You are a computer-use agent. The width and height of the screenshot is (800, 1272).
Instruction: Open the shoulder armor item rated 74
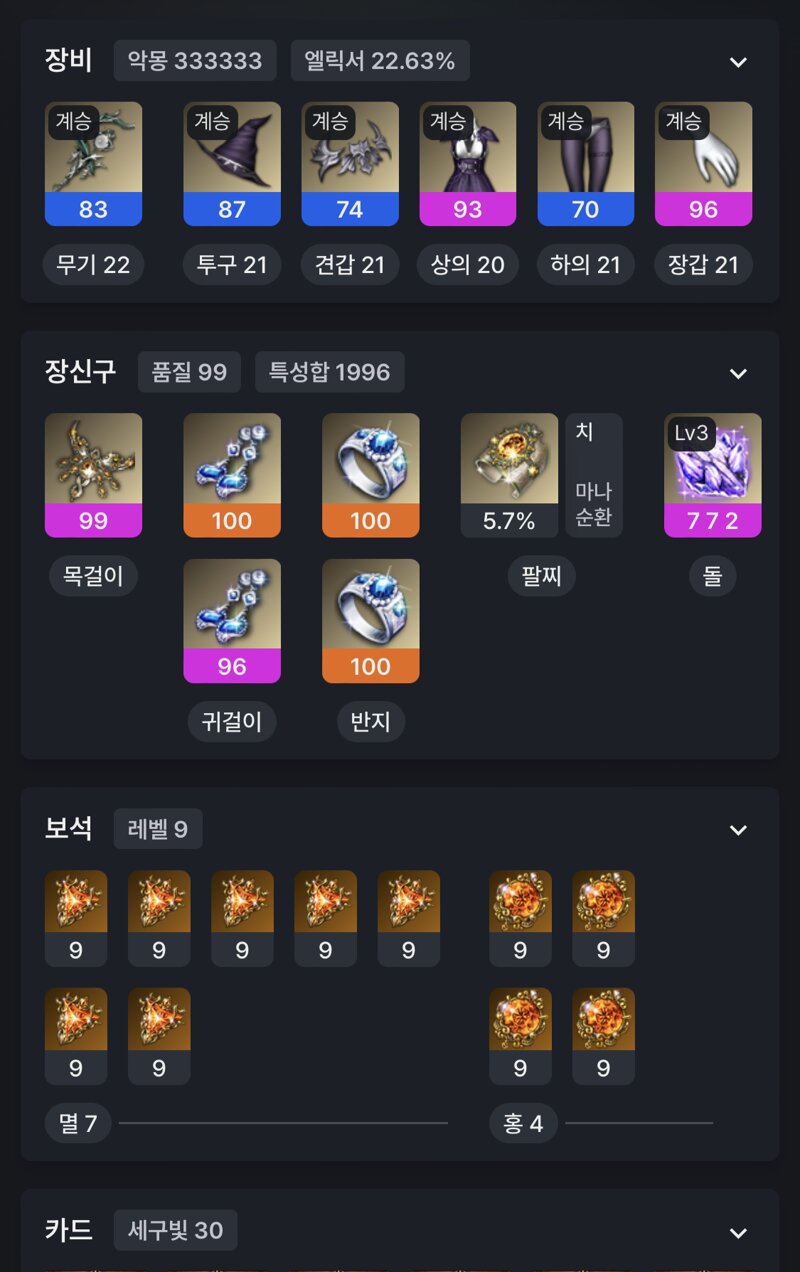(x=350, y=163)
